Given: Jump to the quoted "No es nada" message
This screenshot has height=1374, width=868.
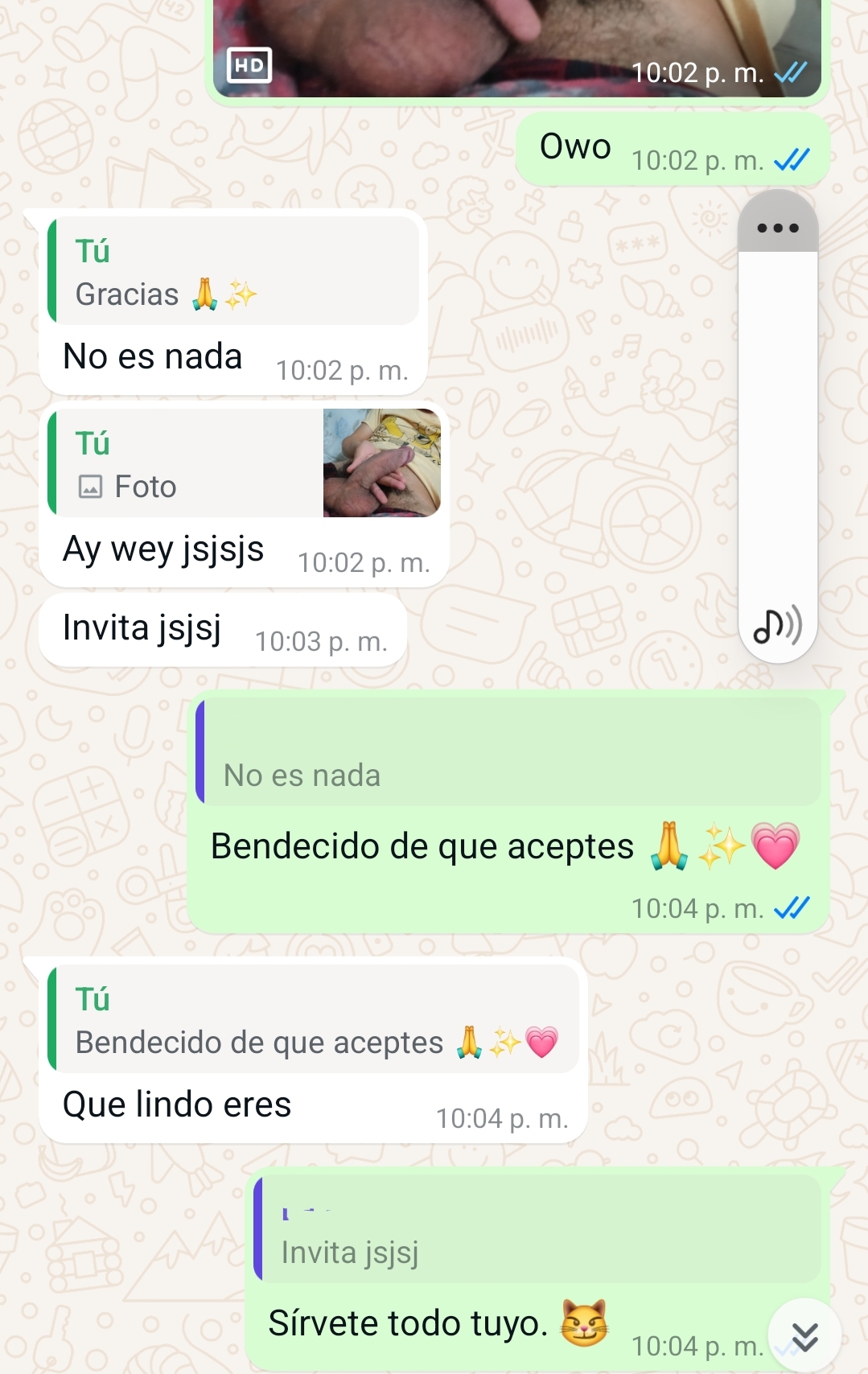Looking at the screenshot, I should [x=508, y=753].
